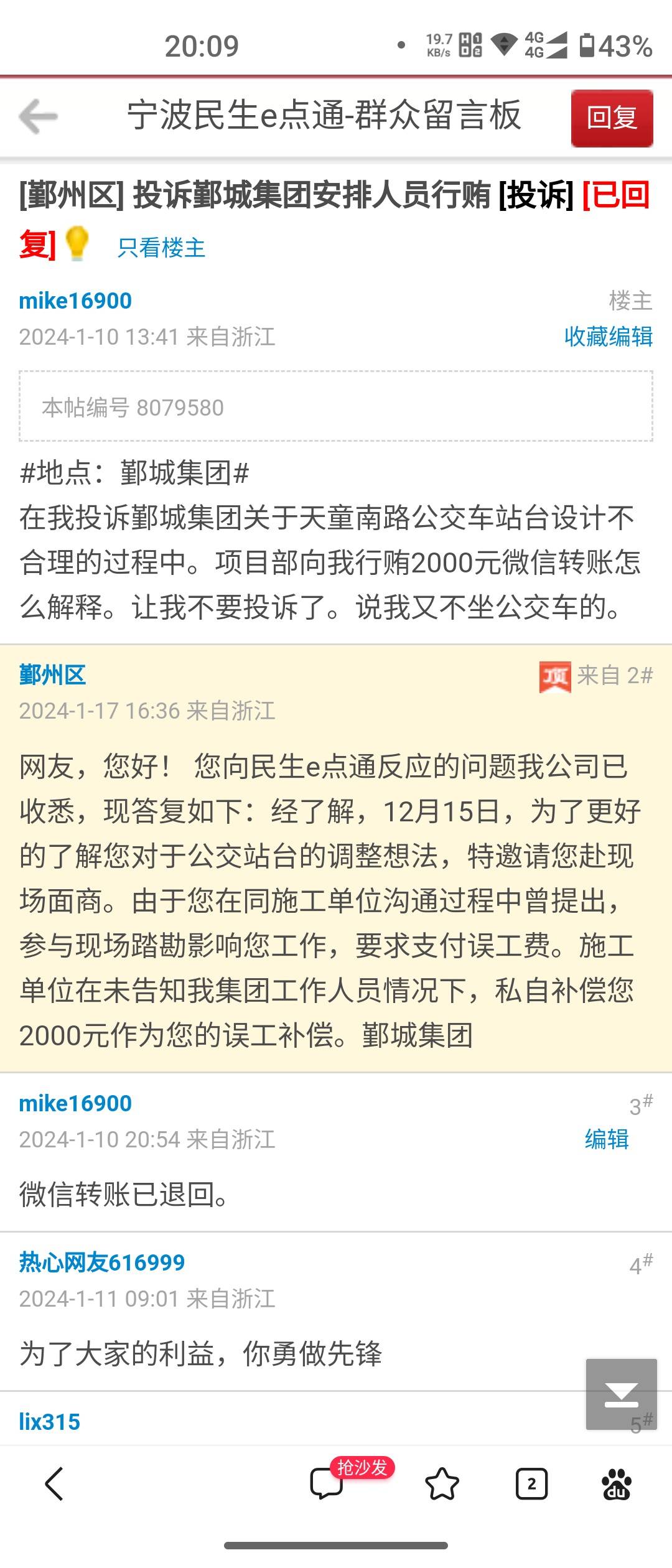Tap 编辑 on post 3#
Screen dimensions: 672x1568
(x=607, y=1139)
